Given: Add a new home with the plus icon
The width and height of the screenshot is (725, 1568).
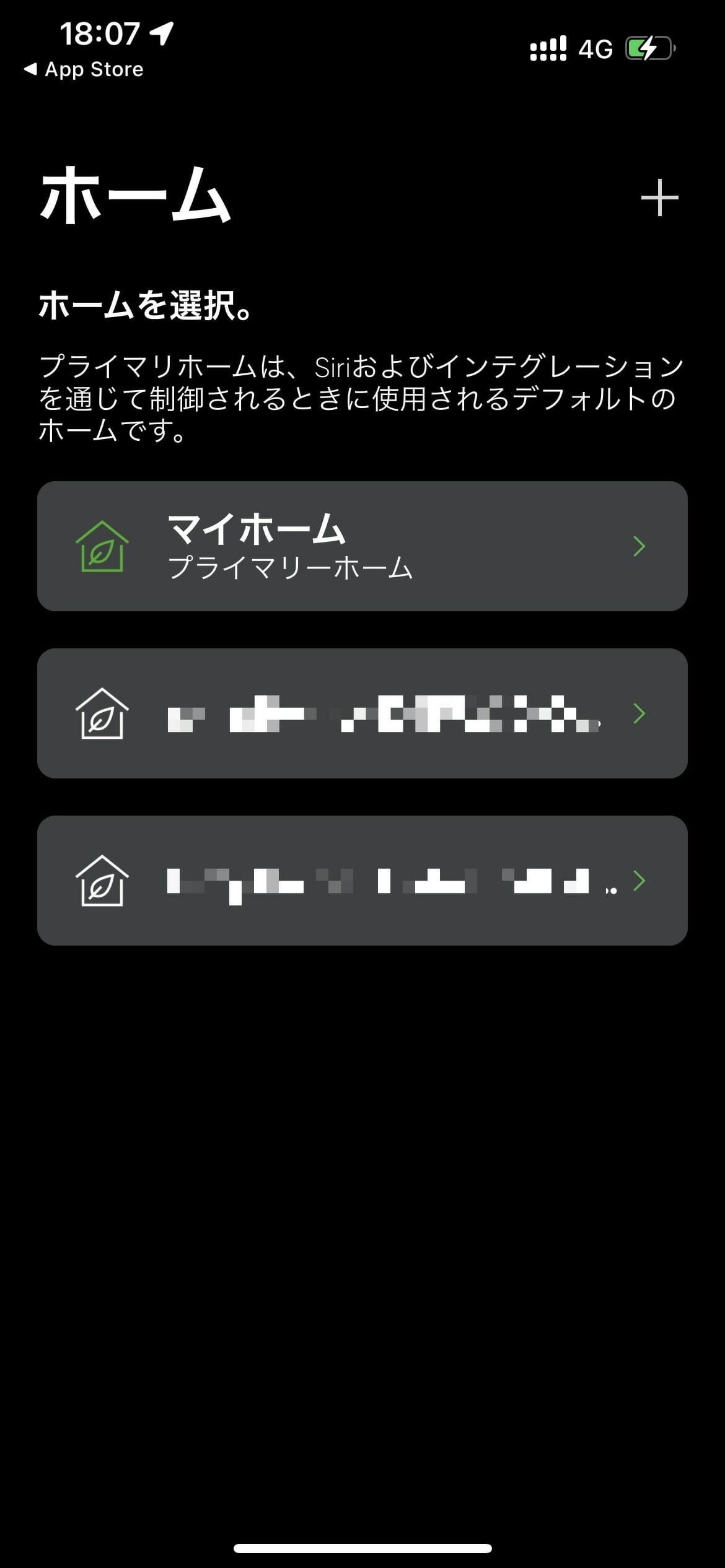Looking at the screenshot, I should coord(659,198).
